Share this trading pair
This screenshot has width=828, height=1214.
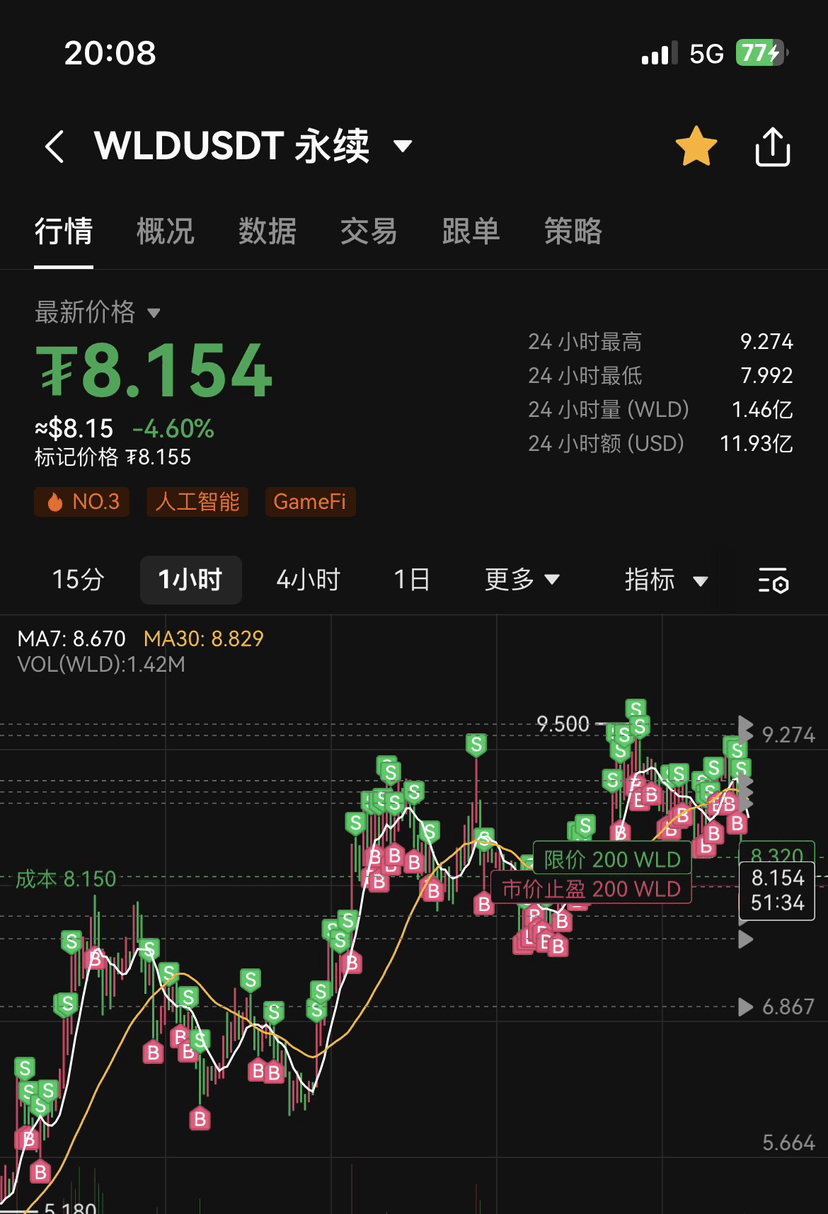[x=772, y=147]
